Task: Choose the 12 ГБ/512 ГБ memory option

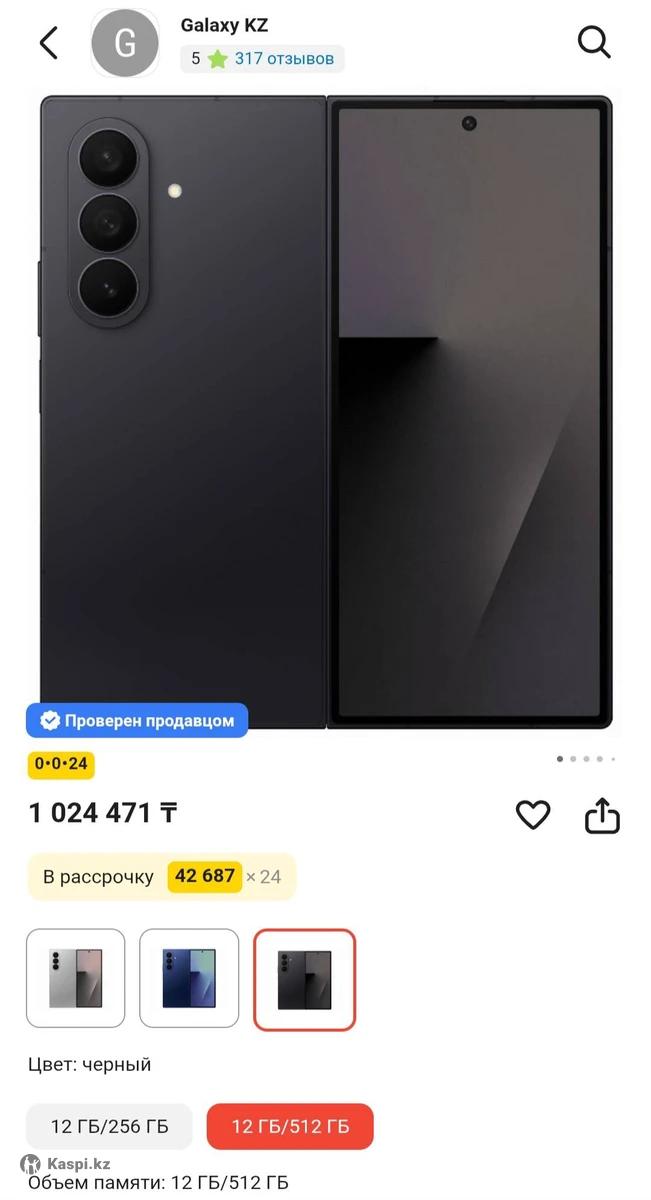Action: [290, 1127]
